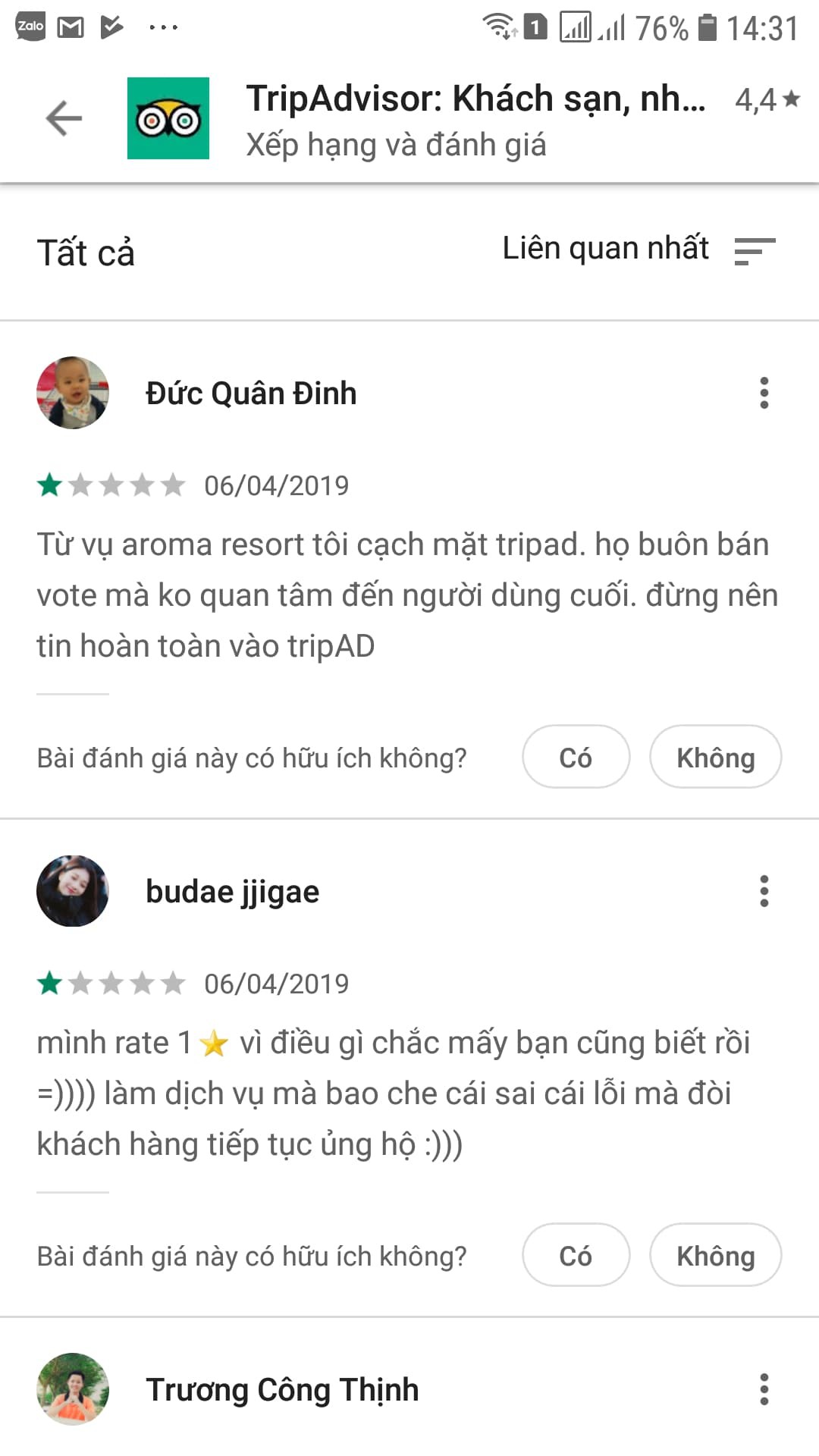The height and width of the screenshot is (1456, 819).
Task: Mark Đức Quân Đinh's review helpful with Có
Action: pos(576,757)
